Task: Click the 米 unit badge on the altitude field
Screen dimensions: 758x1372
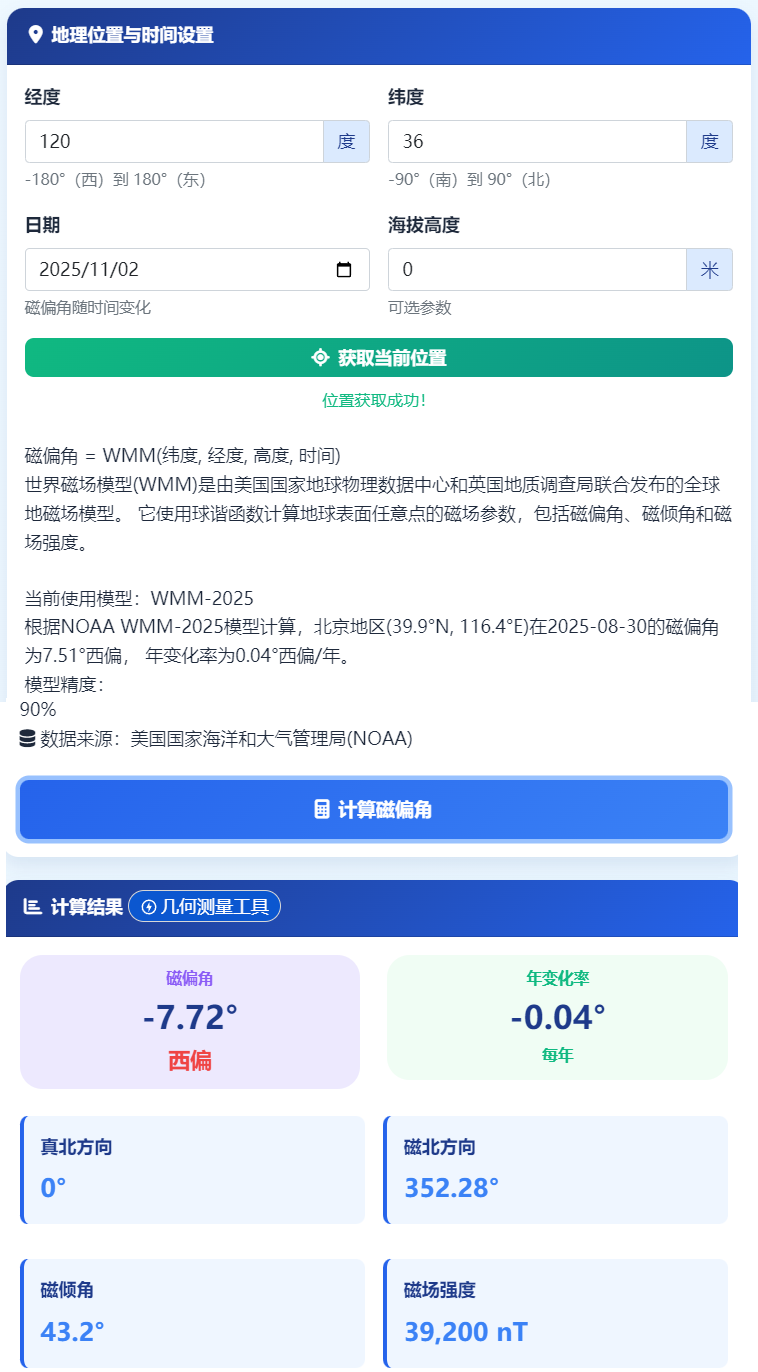Action: pos(709,268)
